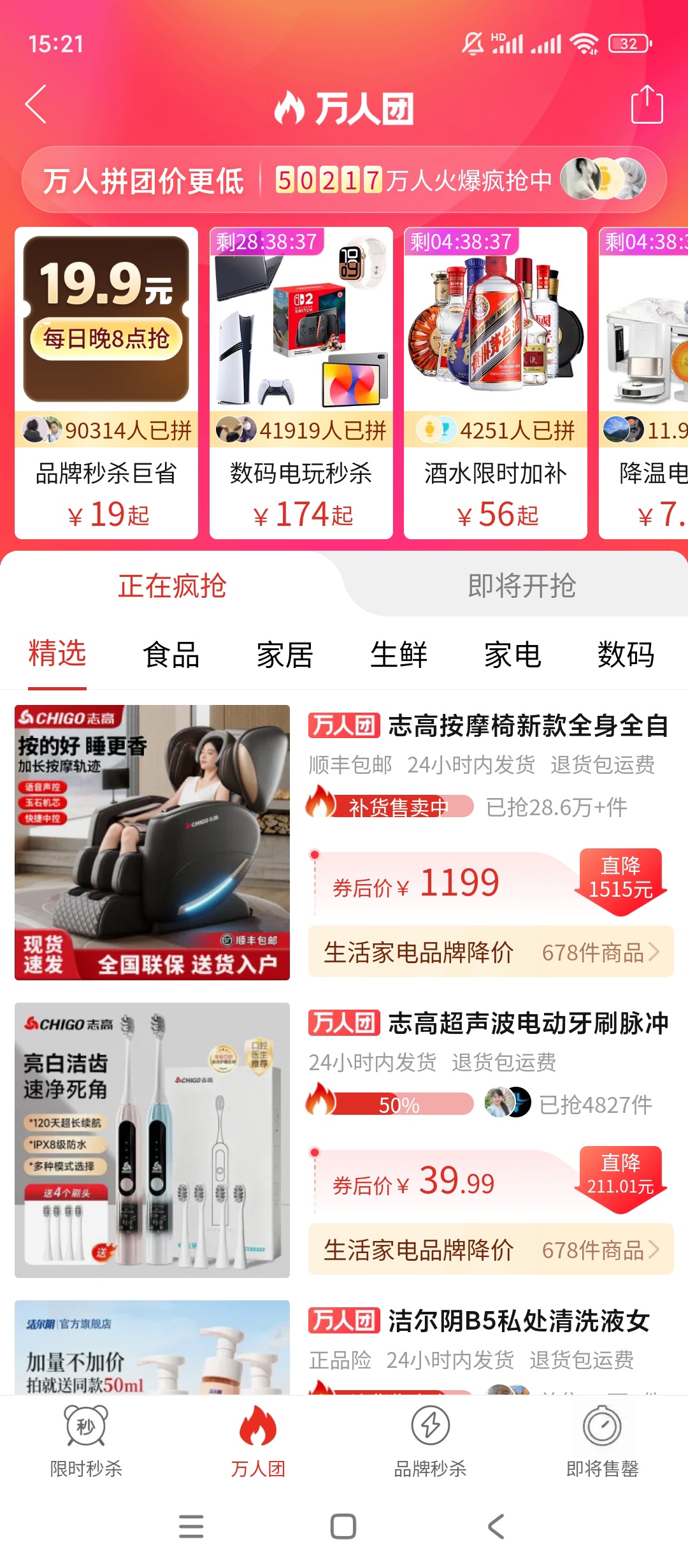This screenshot has width=688, height=1568.
Task: Open 生活家电品牌降价 link under the massage chair
Action: click(491, 952)
